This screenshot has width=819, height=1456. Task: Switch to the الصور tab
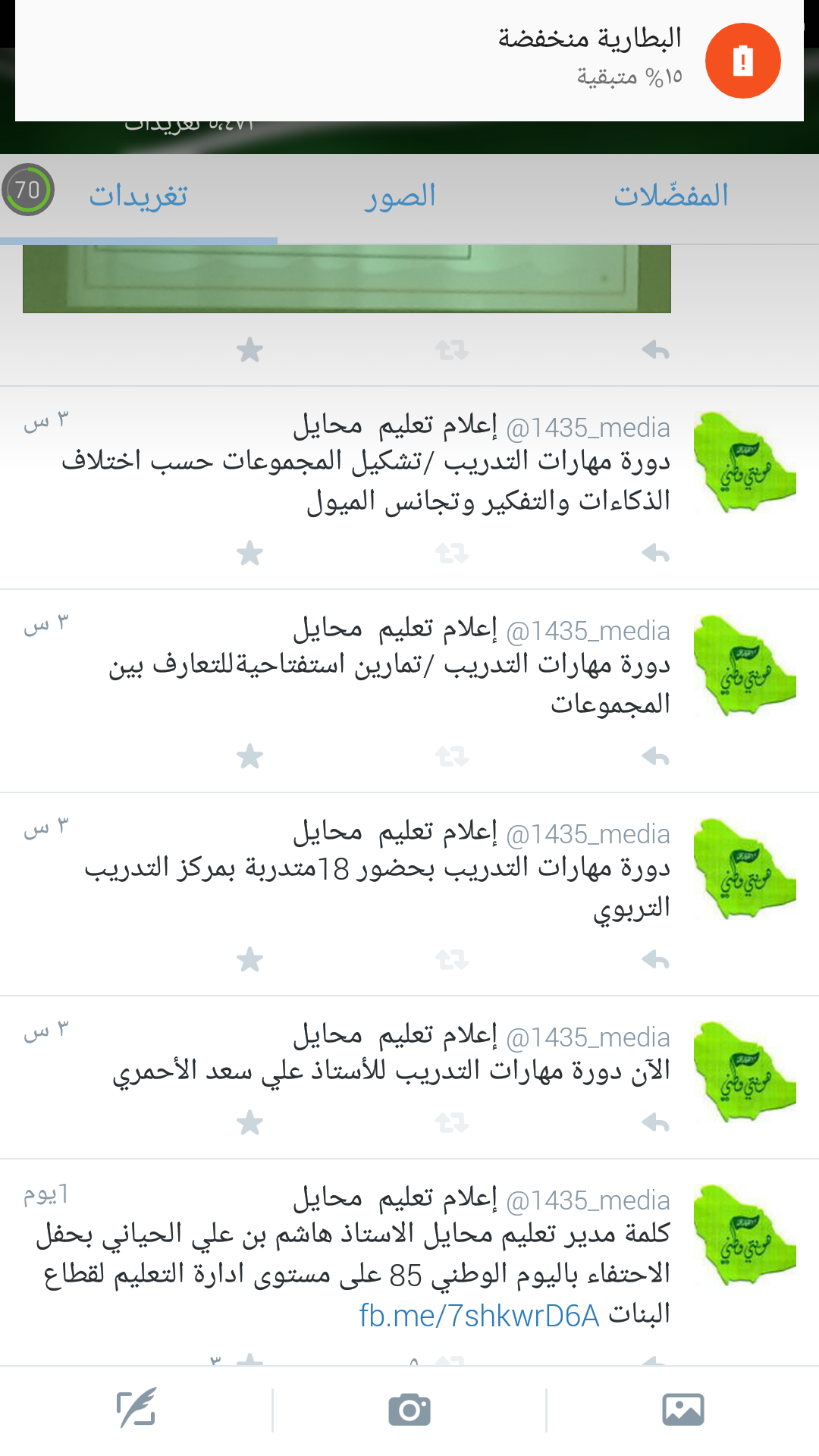pyautogui.click(x=400, y=196)
